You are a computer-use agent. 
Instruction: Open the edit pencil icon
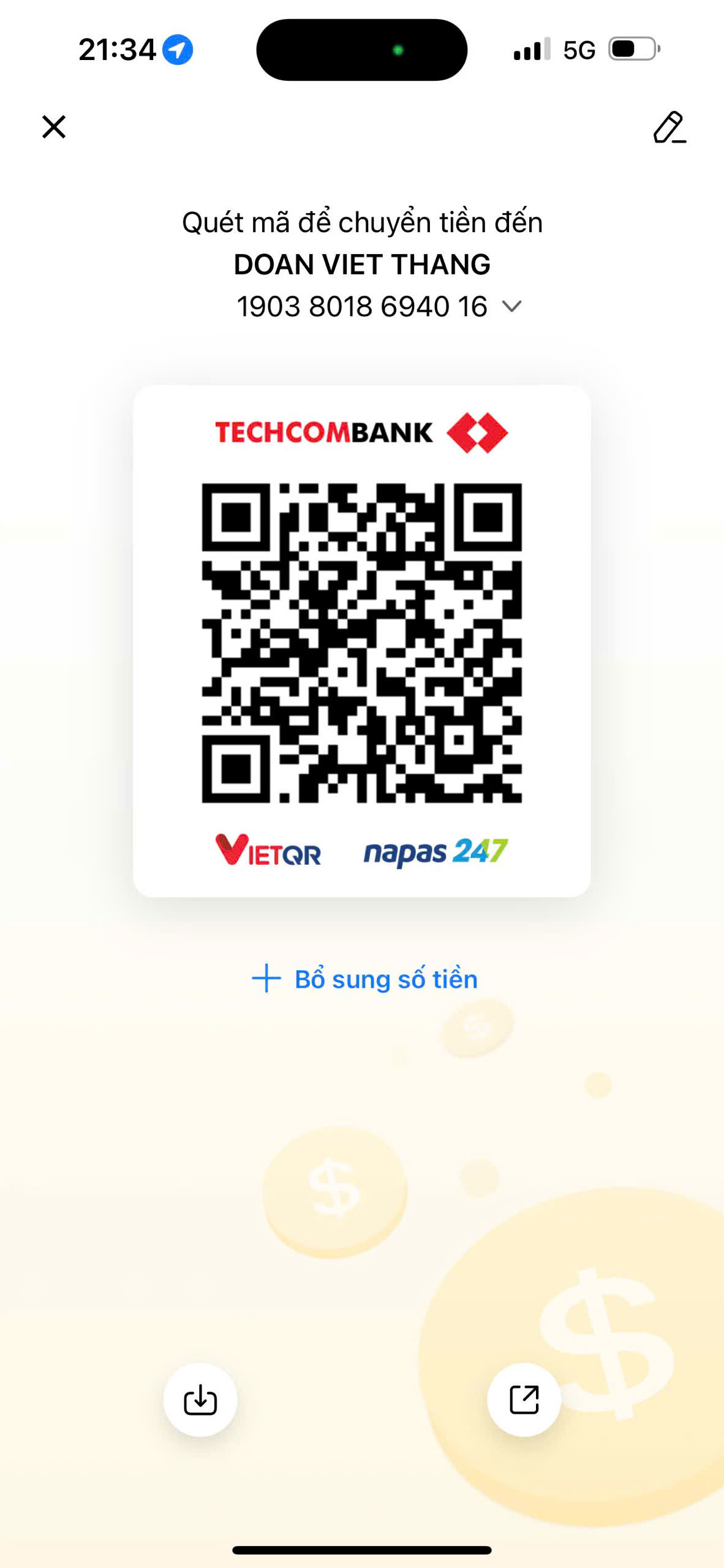[669, 127]
